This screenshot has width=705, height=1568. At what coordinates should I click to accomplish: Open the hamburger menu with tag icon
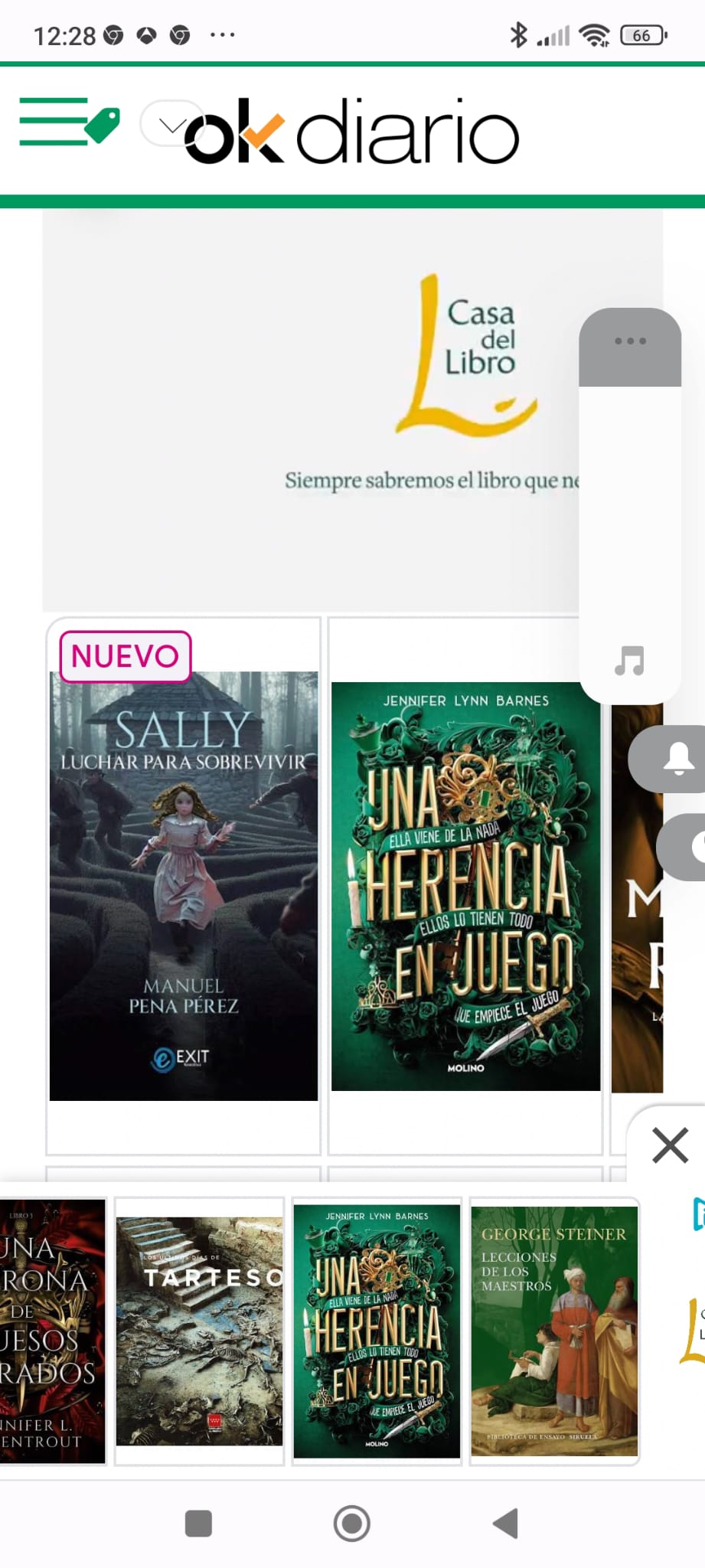click(x=70, y=122)
